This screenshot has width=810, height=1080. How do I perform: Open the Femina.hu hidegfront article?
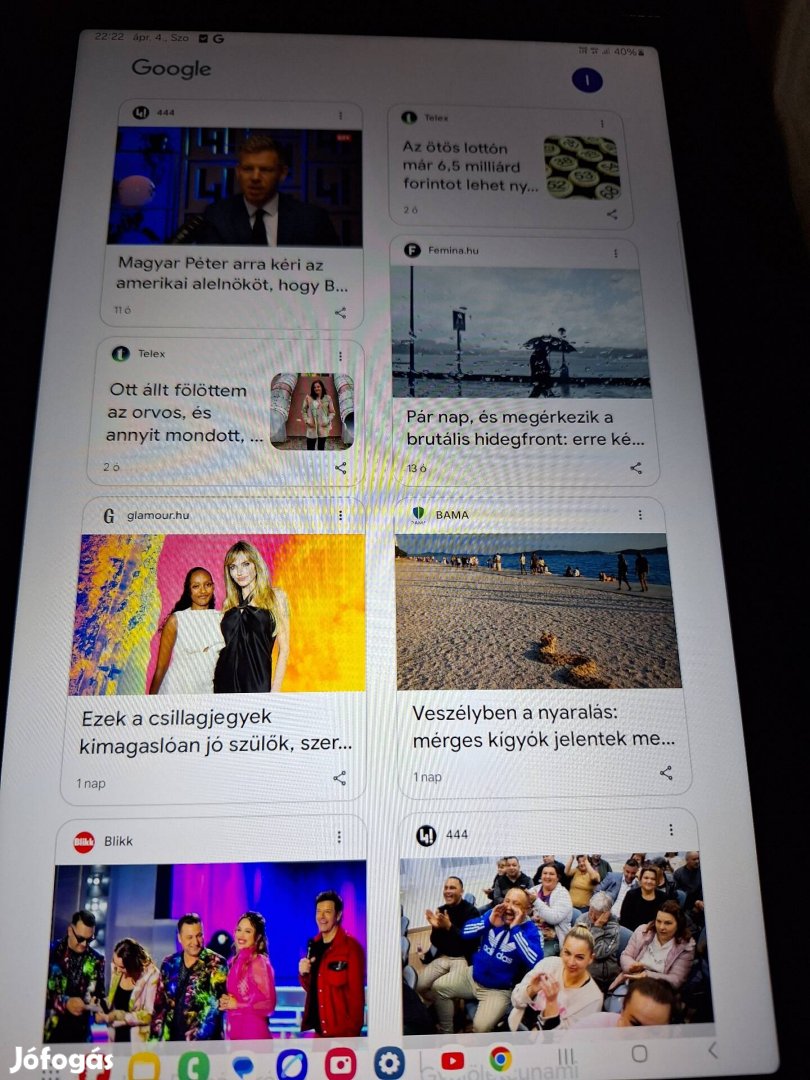coord(522,427)
